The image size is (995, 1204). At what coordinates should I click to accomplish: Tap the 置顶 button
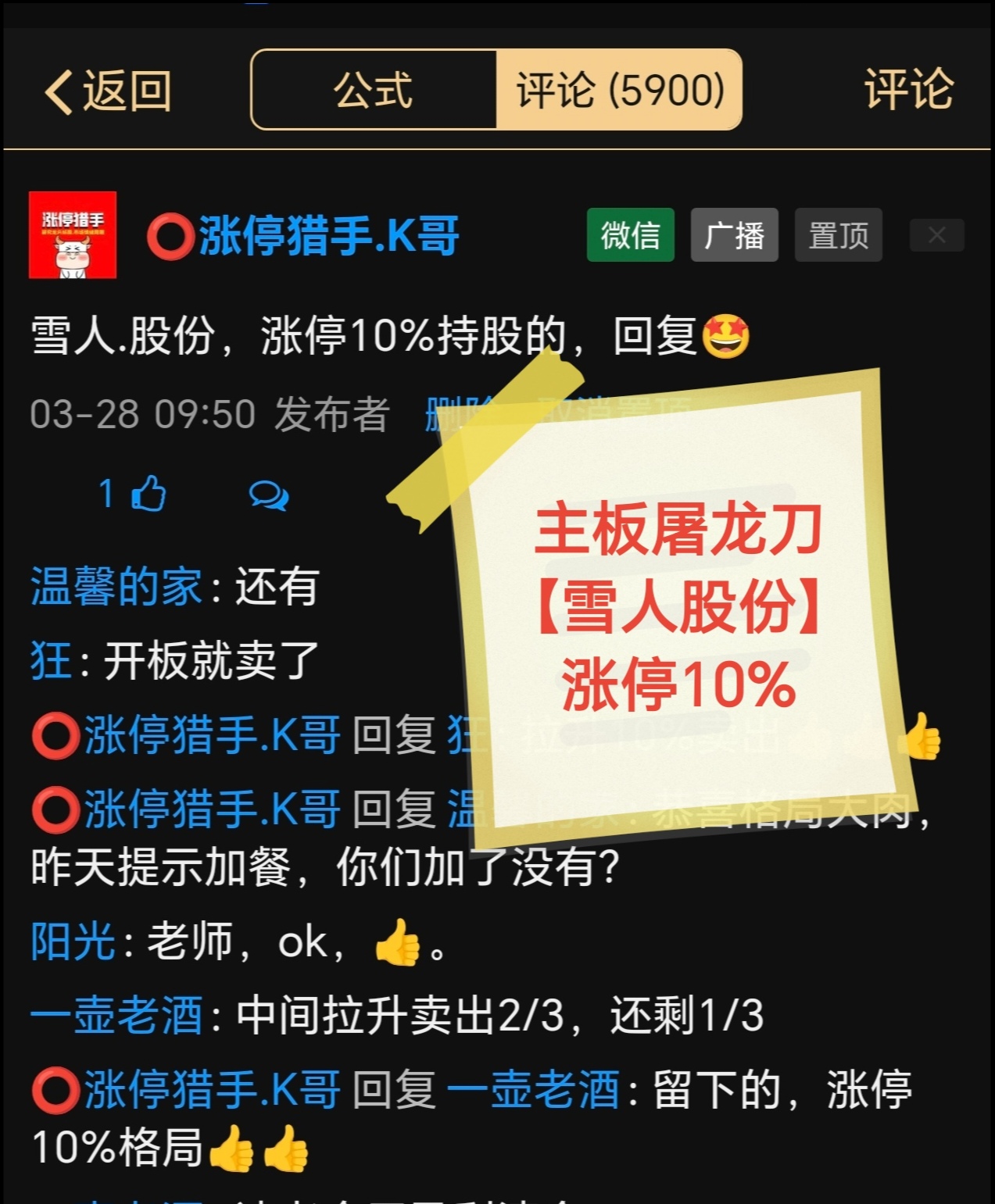[x=838, y=235]
